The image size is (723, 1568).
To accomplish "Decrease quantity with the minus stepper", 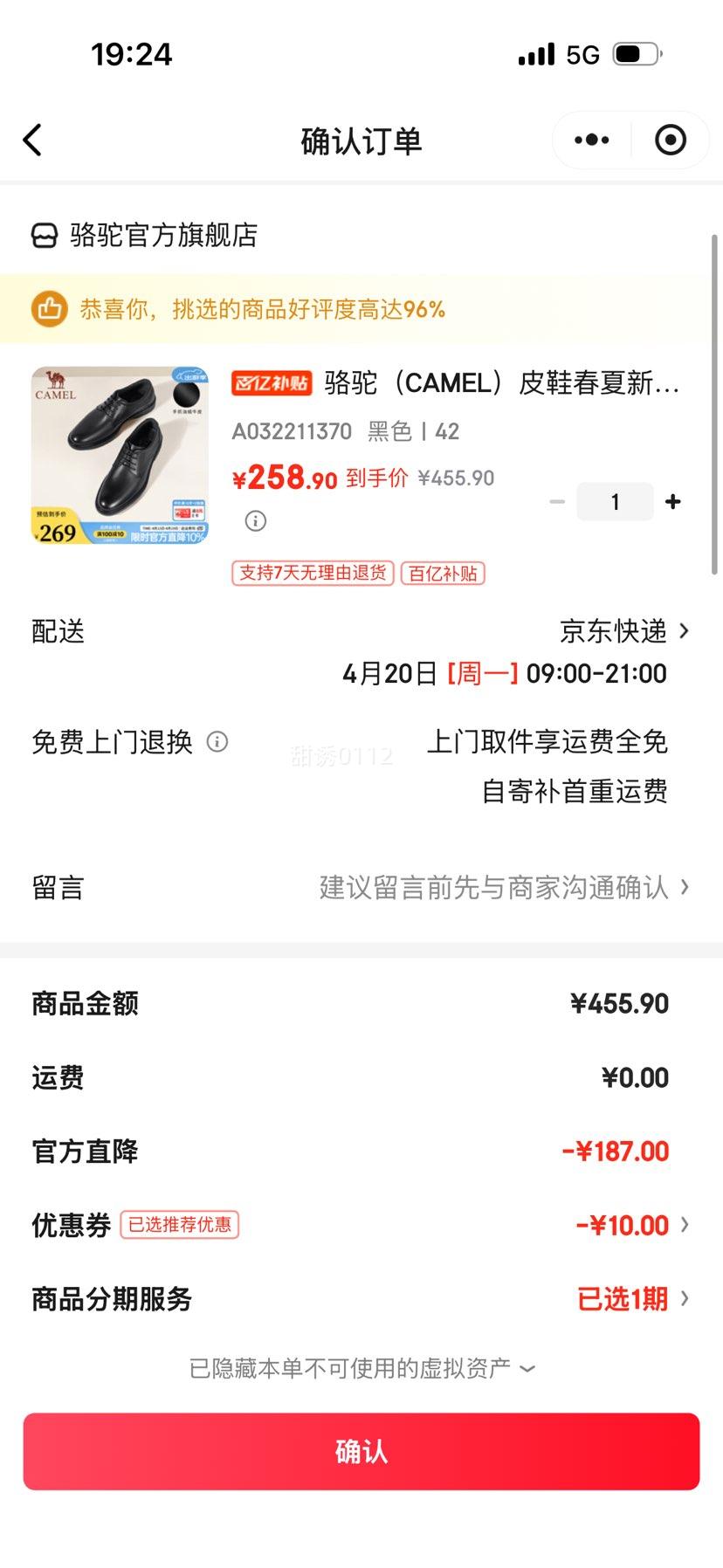I will pos(558,501).
